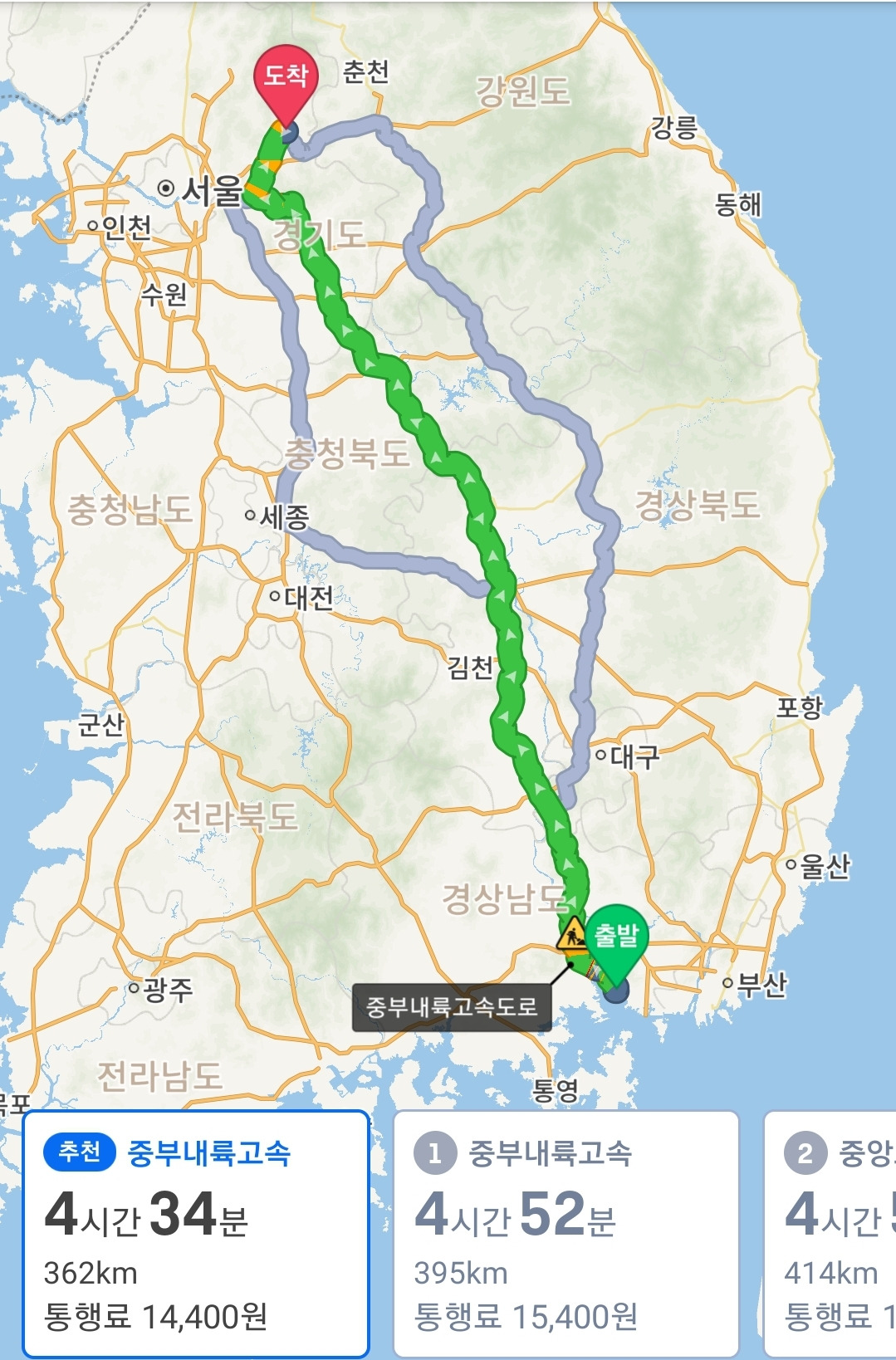This screenshot has width=896, height=1360.
Task: Click the endpoint dot below the 도착 pin
Action: [292, 131]
